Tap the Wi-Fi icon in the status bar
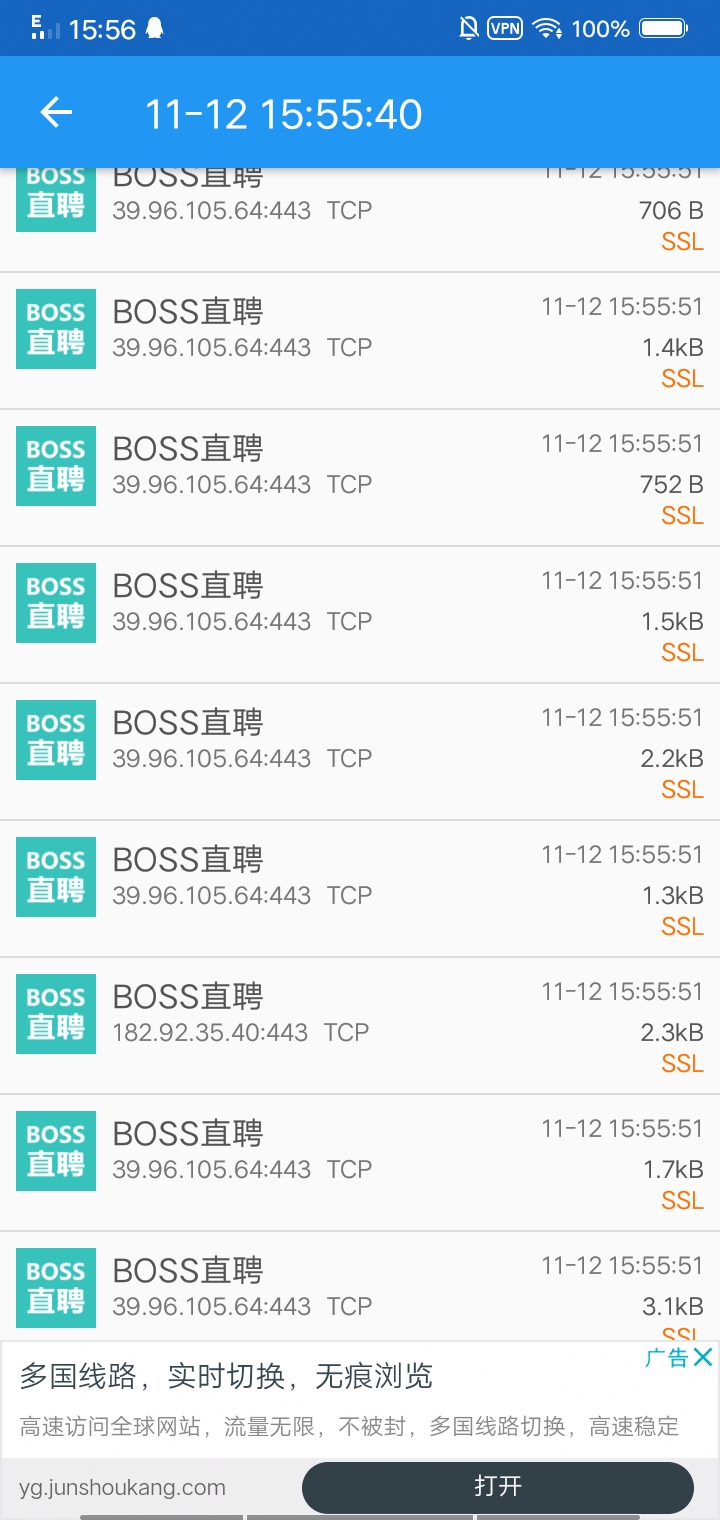Screen dimensions: 720x1520 [548, 28]
